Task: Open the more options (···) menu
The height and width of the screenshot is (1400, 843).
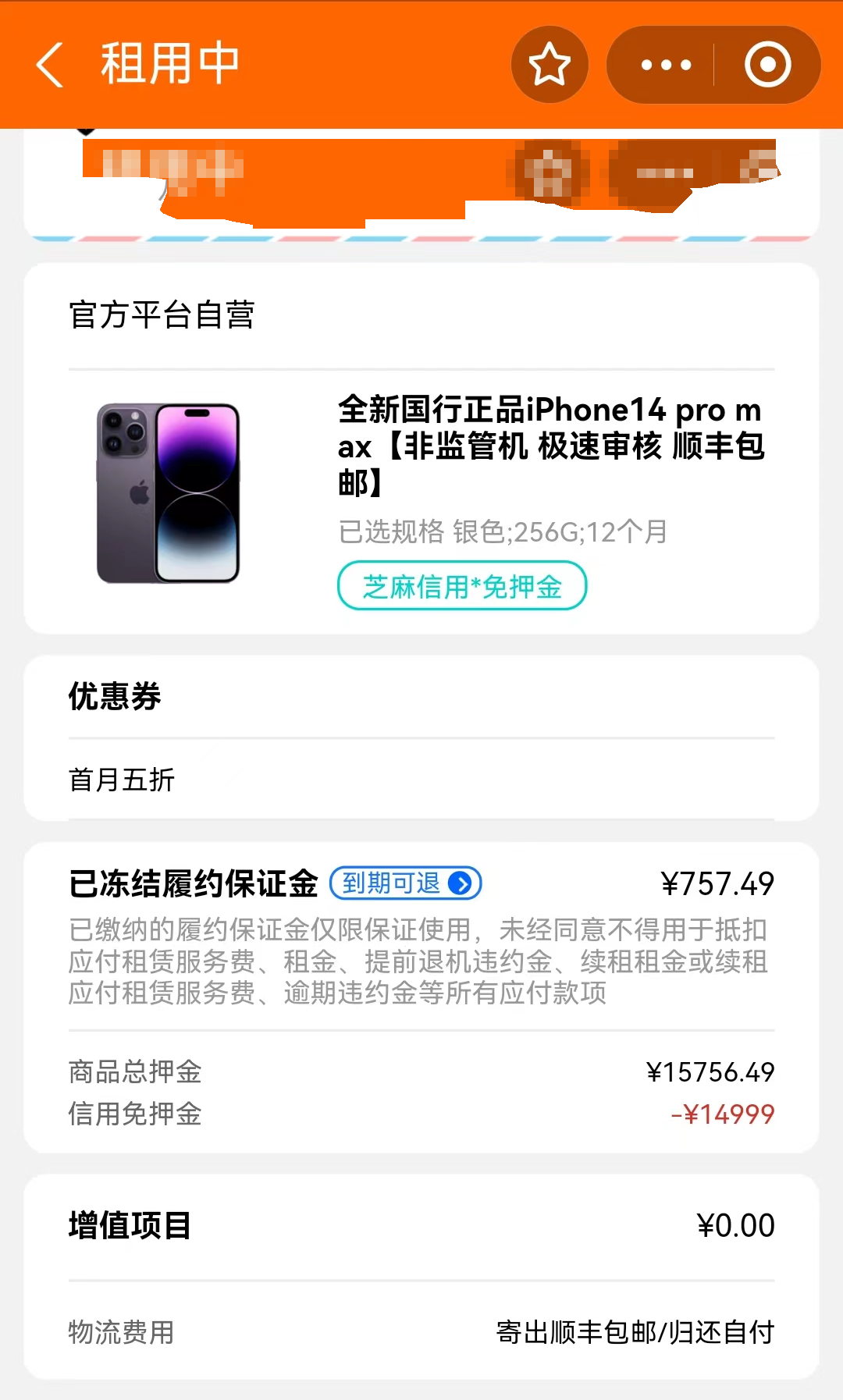Action: click(x=664, y=66)
